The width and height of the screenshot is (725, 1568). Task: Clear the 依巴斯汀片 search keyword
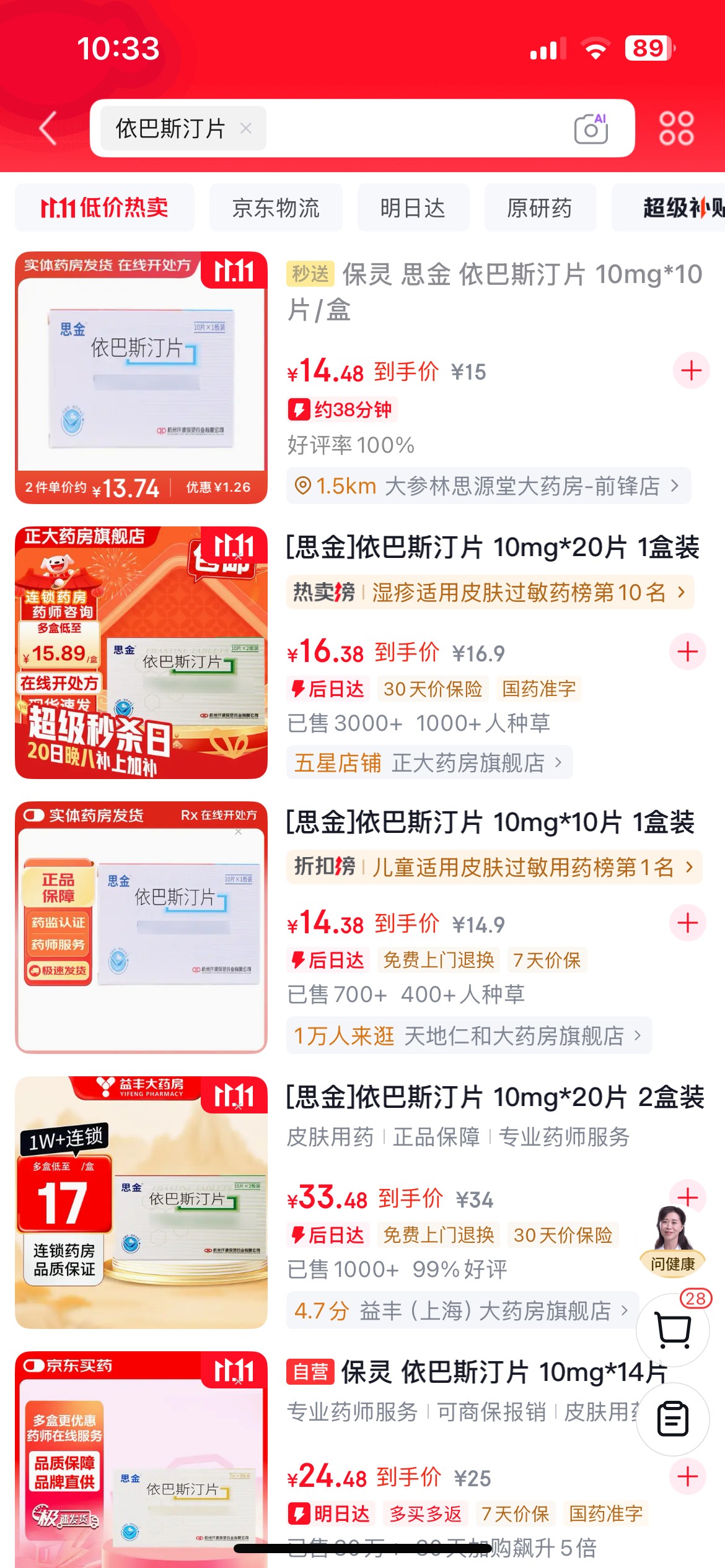246,128
